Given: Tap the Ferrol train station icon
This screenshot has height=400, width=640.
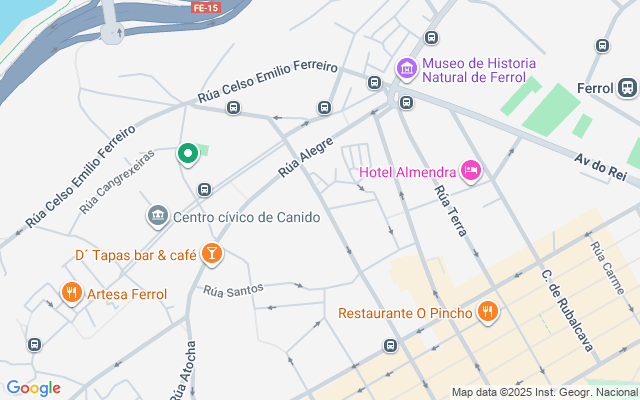Looking at the screenshot, I should pyautogui.click(x=627, y=88).
